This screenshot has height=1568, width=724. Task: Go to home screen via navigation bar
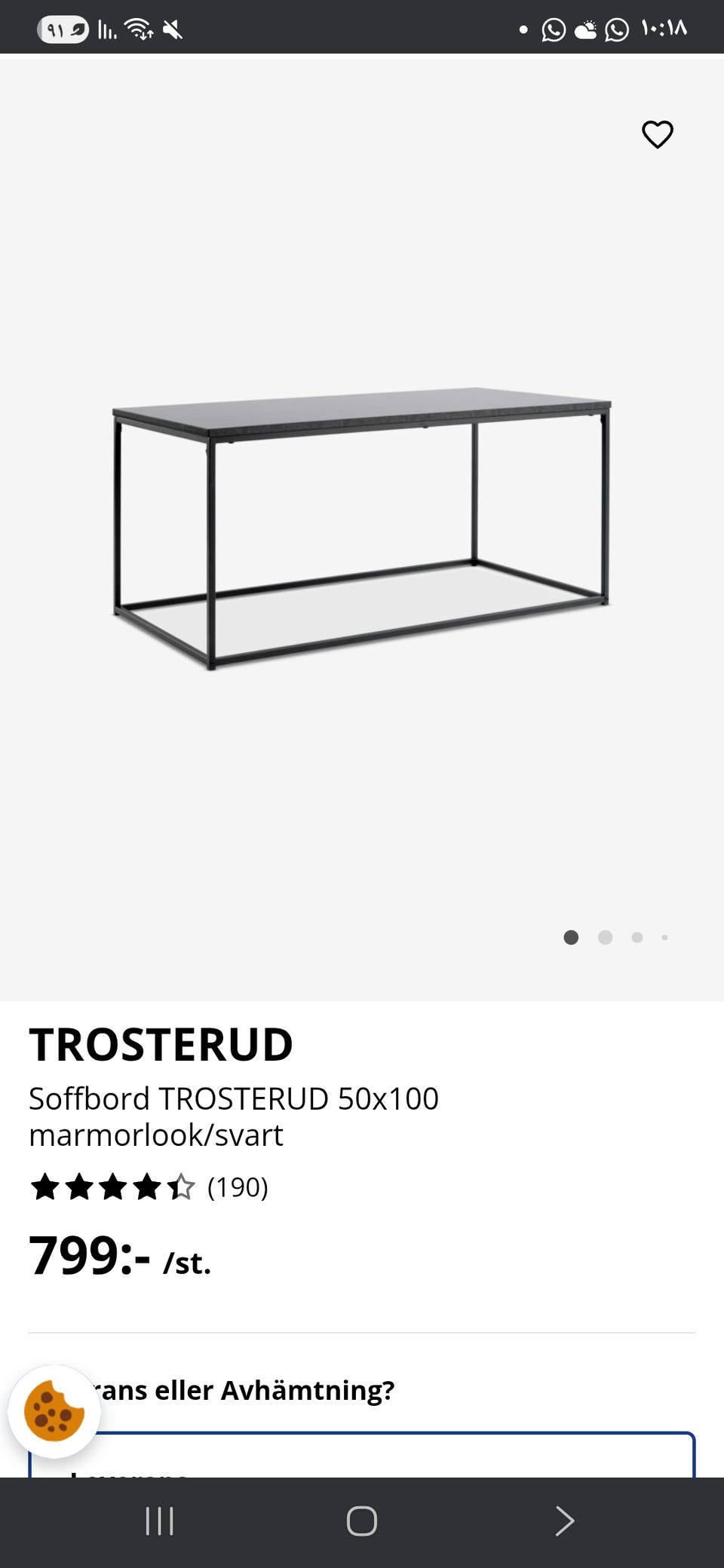click(362, 1521)
